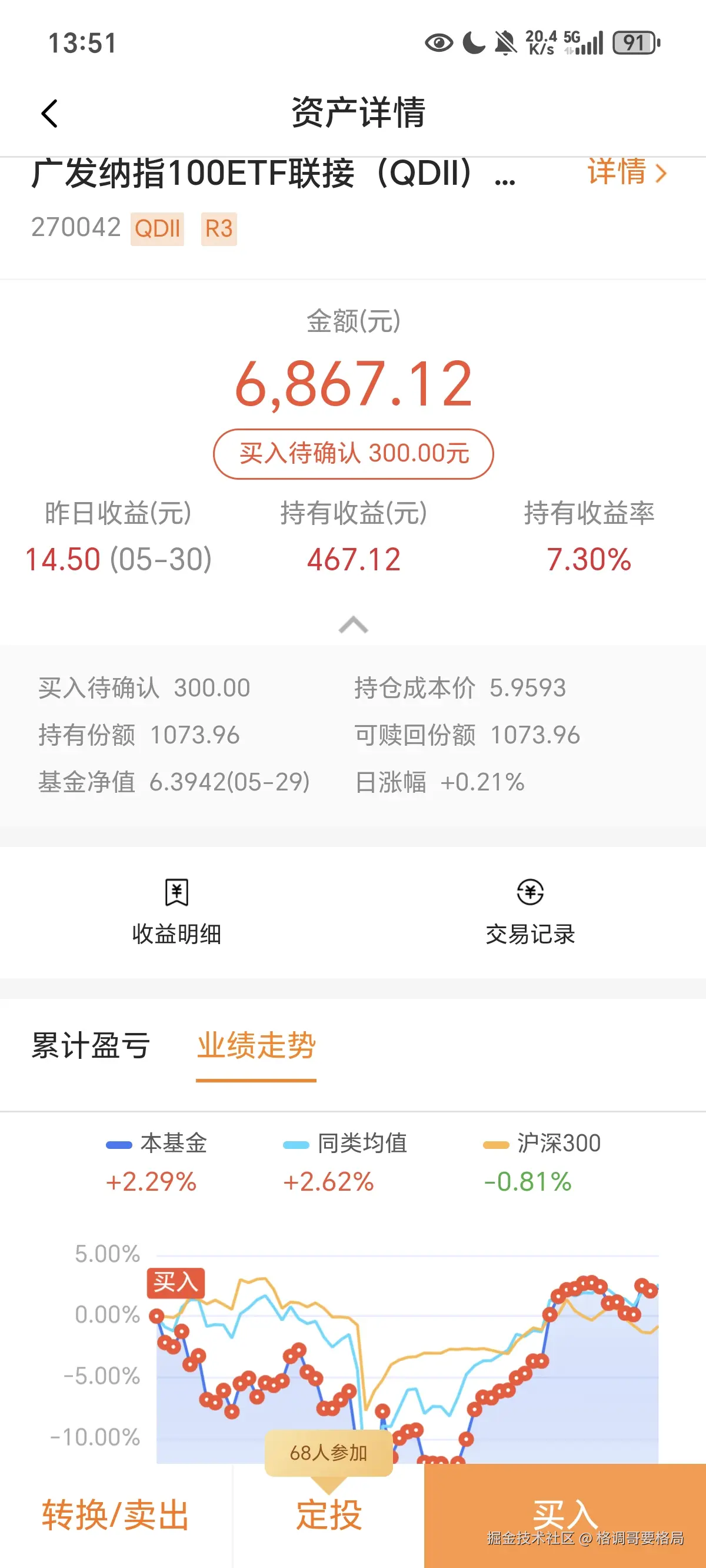Open fund details via the 详情 arrow
Screen dimensions: 706x1568
(x=625, y=174)
